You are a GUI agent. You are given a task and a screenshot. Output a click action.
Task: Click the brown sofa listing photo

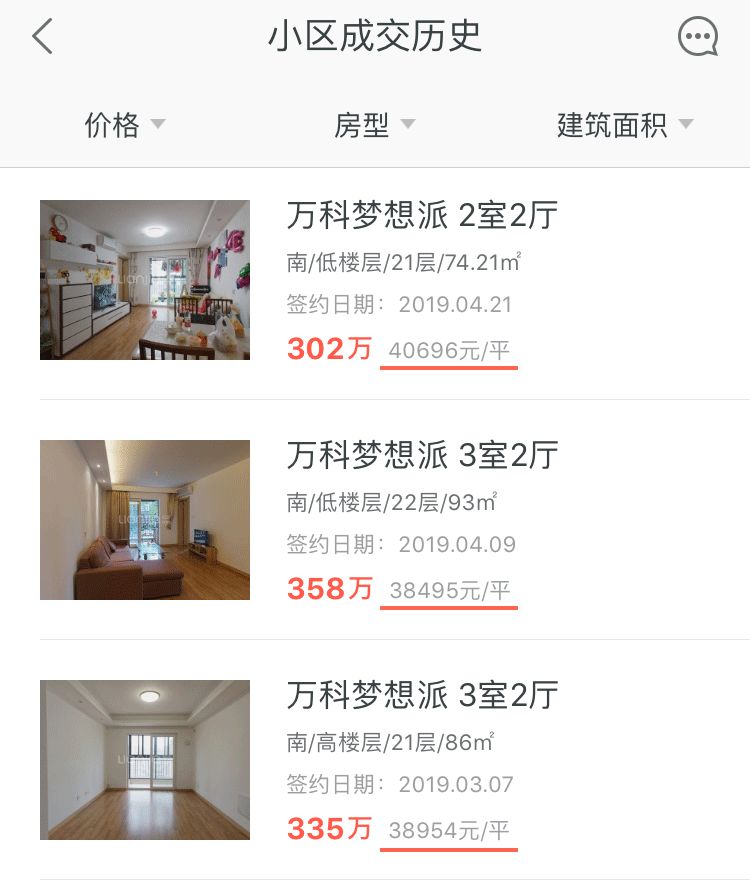point(145,520)
